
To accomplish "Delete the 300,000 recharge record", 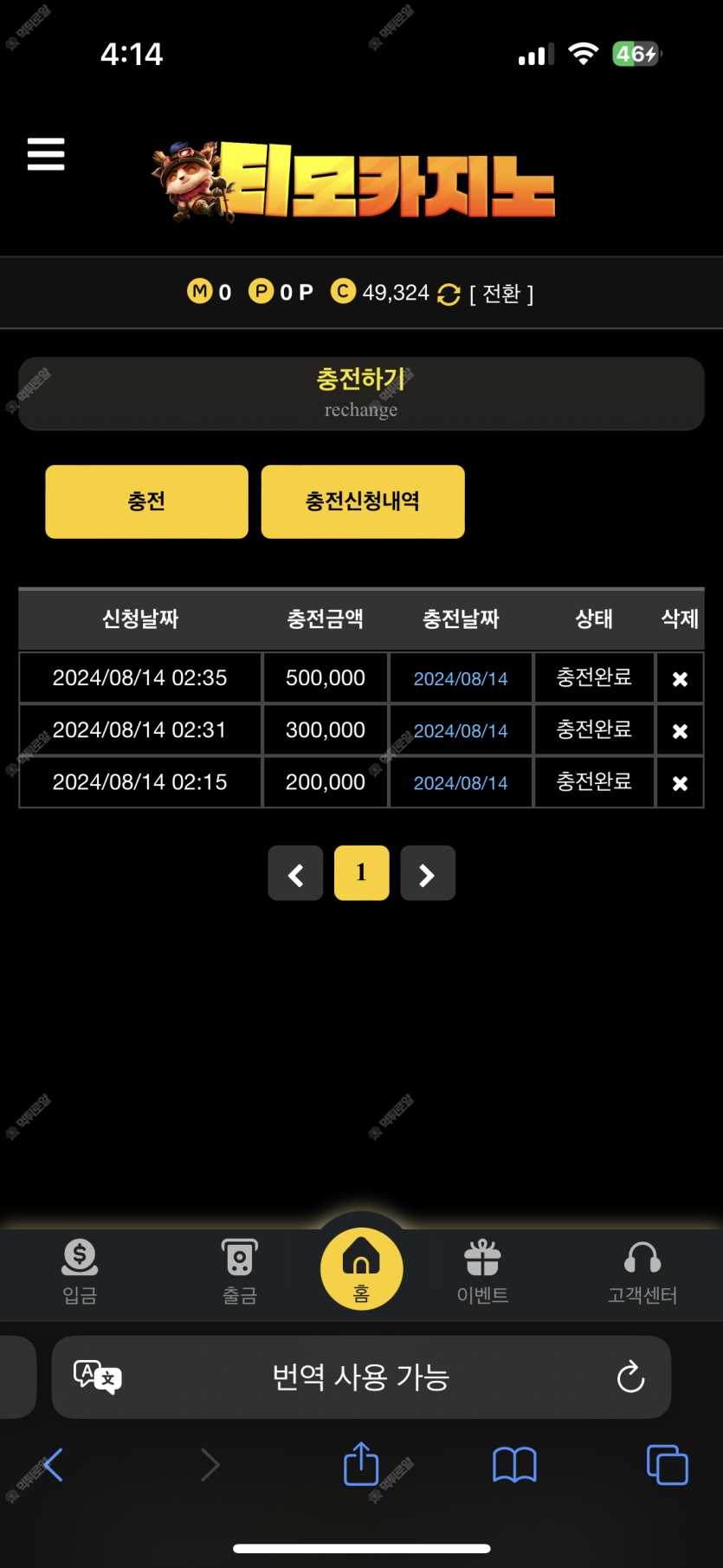I will pos(680,731).
